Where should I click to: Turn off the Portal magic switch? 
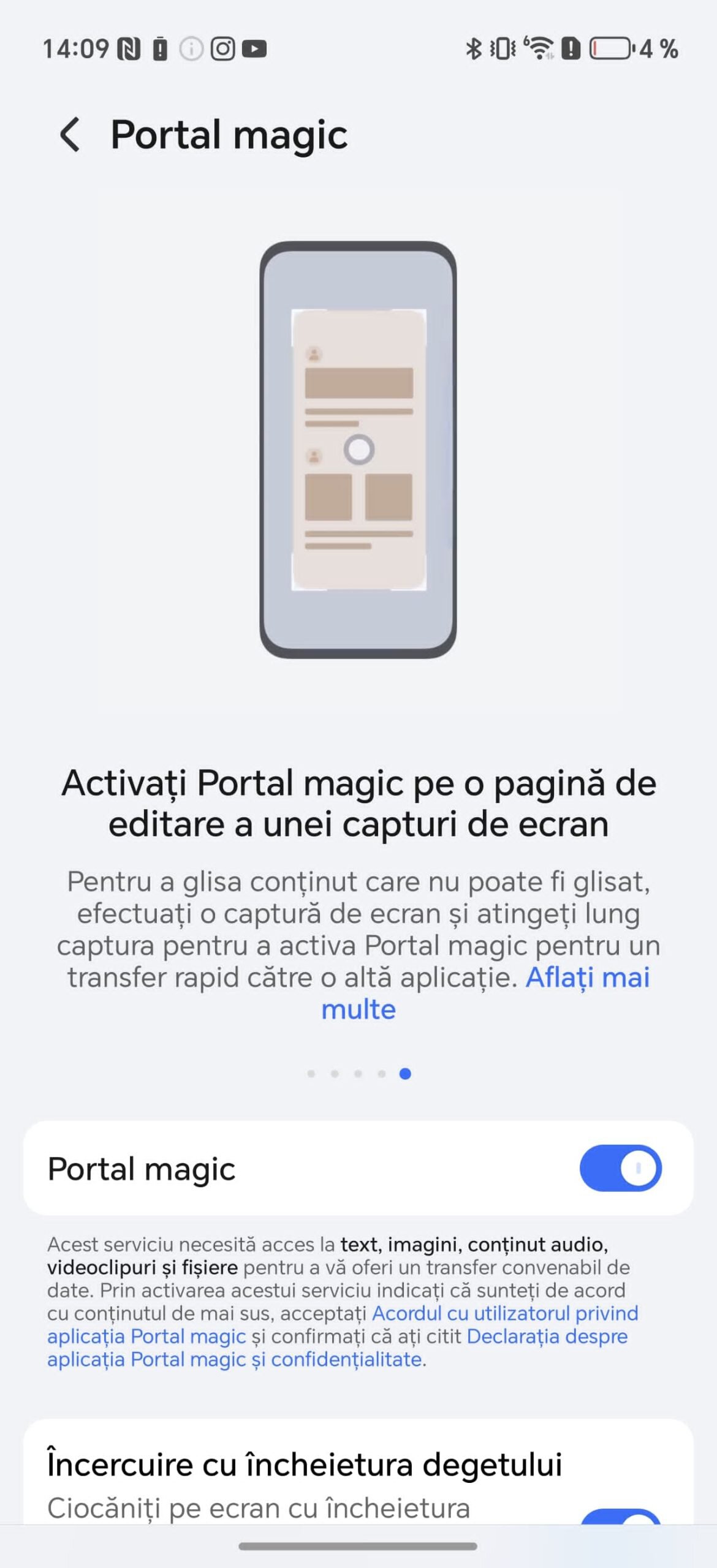tap(620, 1168)
